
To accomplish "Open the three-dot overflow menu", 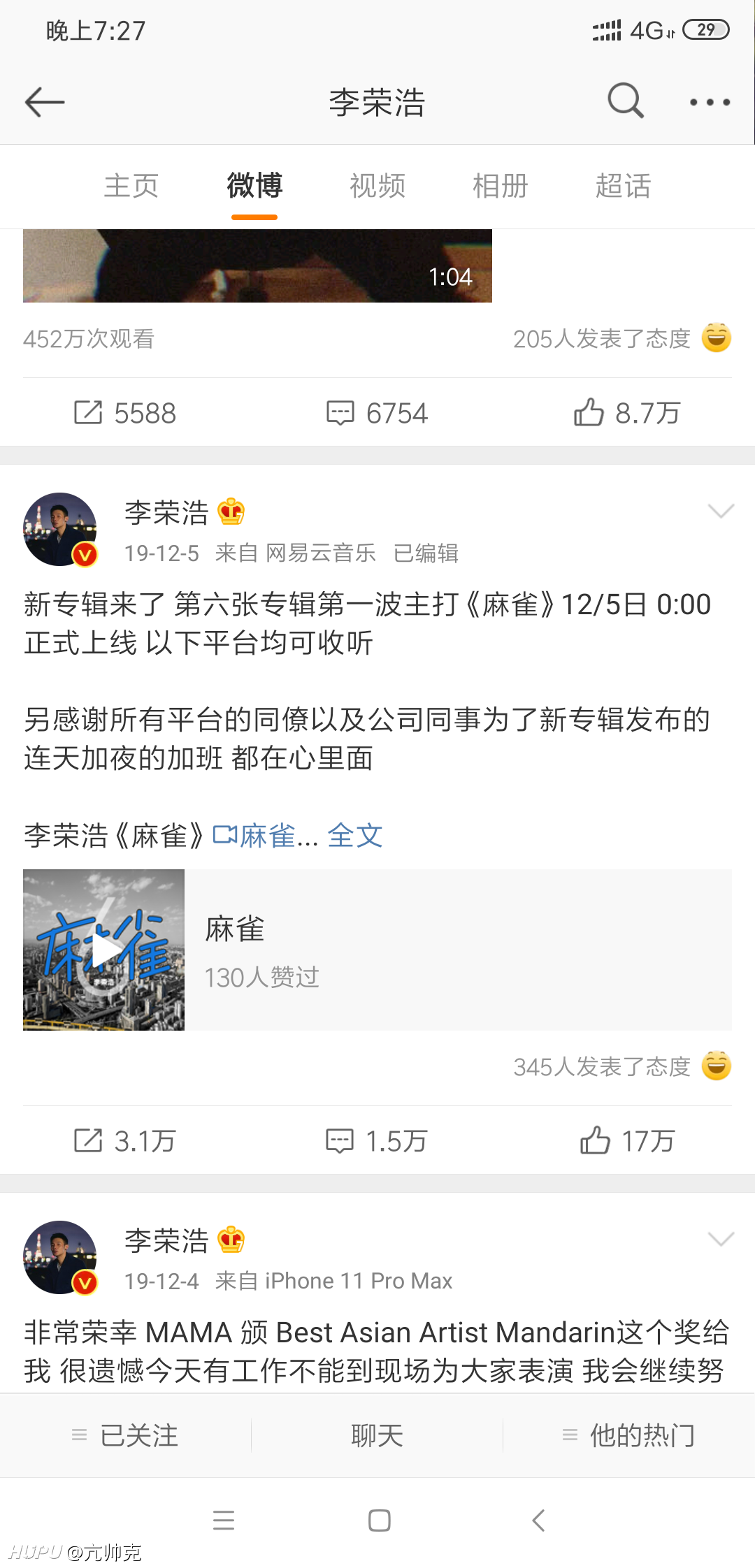I will point(710,102).
